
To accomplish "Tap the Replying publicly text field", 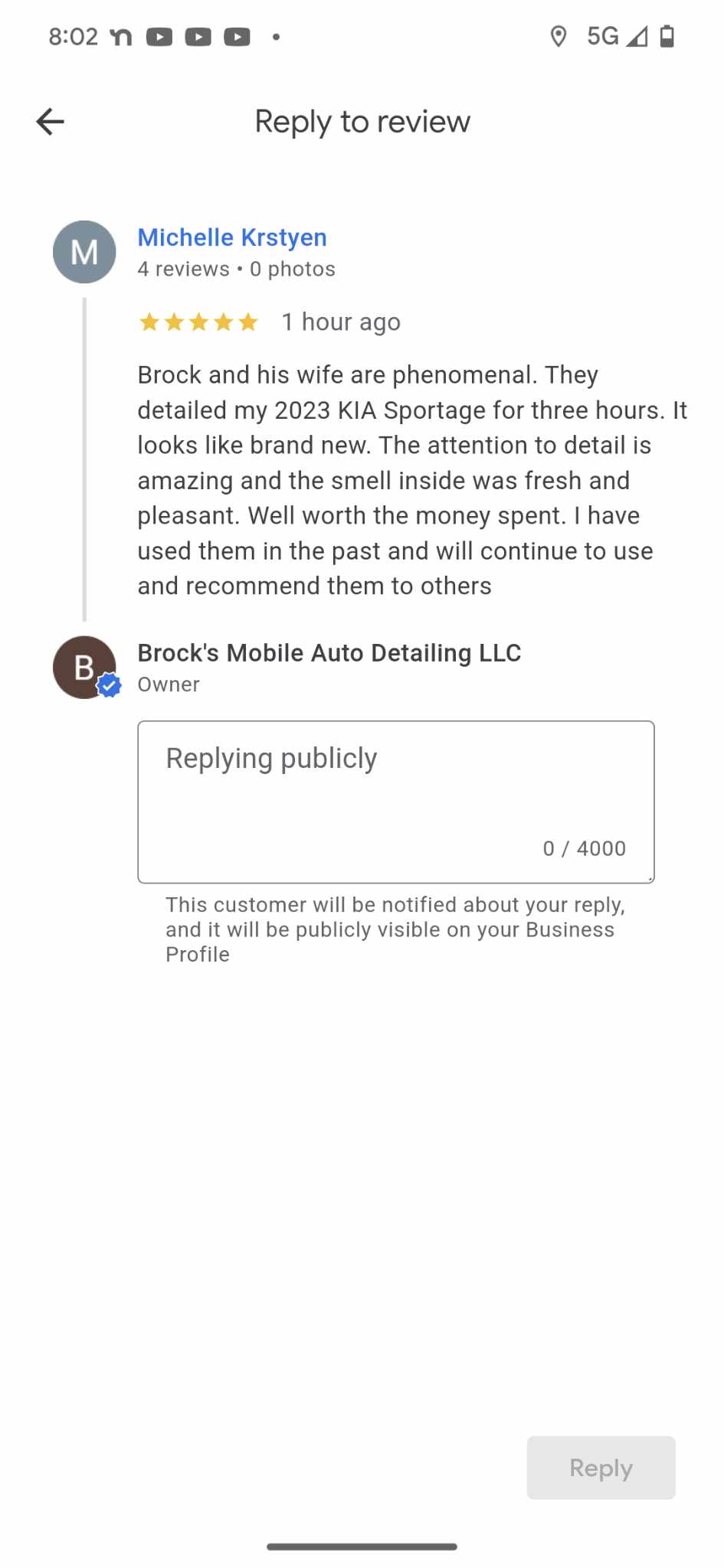I will coord(396,802).
